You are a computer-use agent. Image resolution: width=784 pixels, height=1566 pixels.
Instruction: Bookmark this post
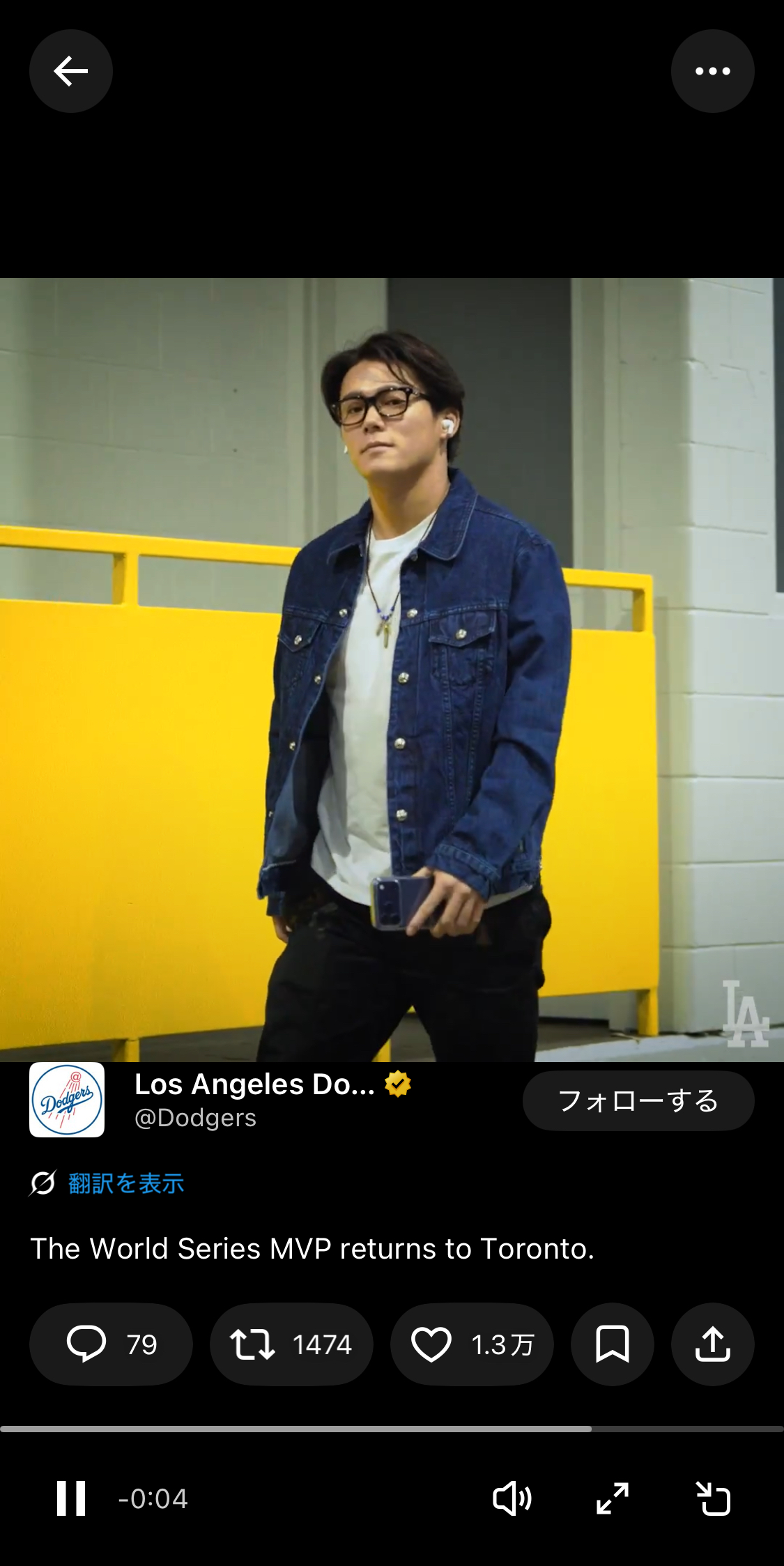click(612, 1344)
